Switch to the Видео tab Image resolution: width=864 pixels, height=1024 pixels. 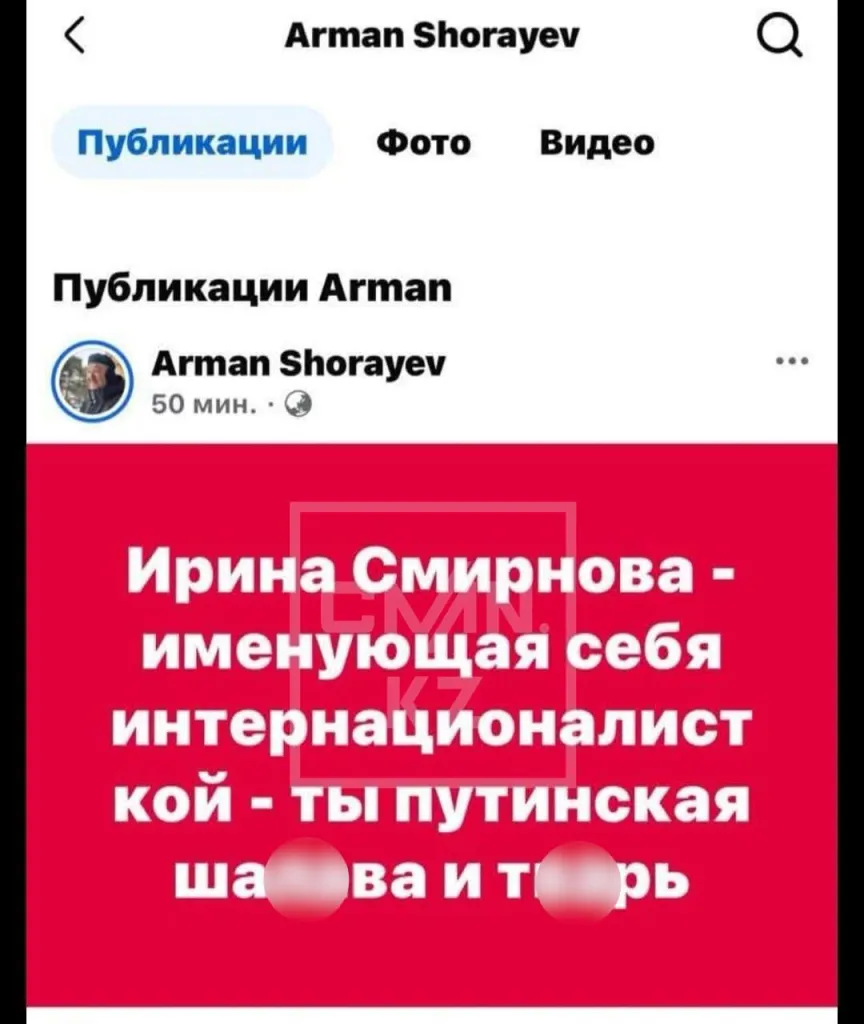(x=597, y=143)
